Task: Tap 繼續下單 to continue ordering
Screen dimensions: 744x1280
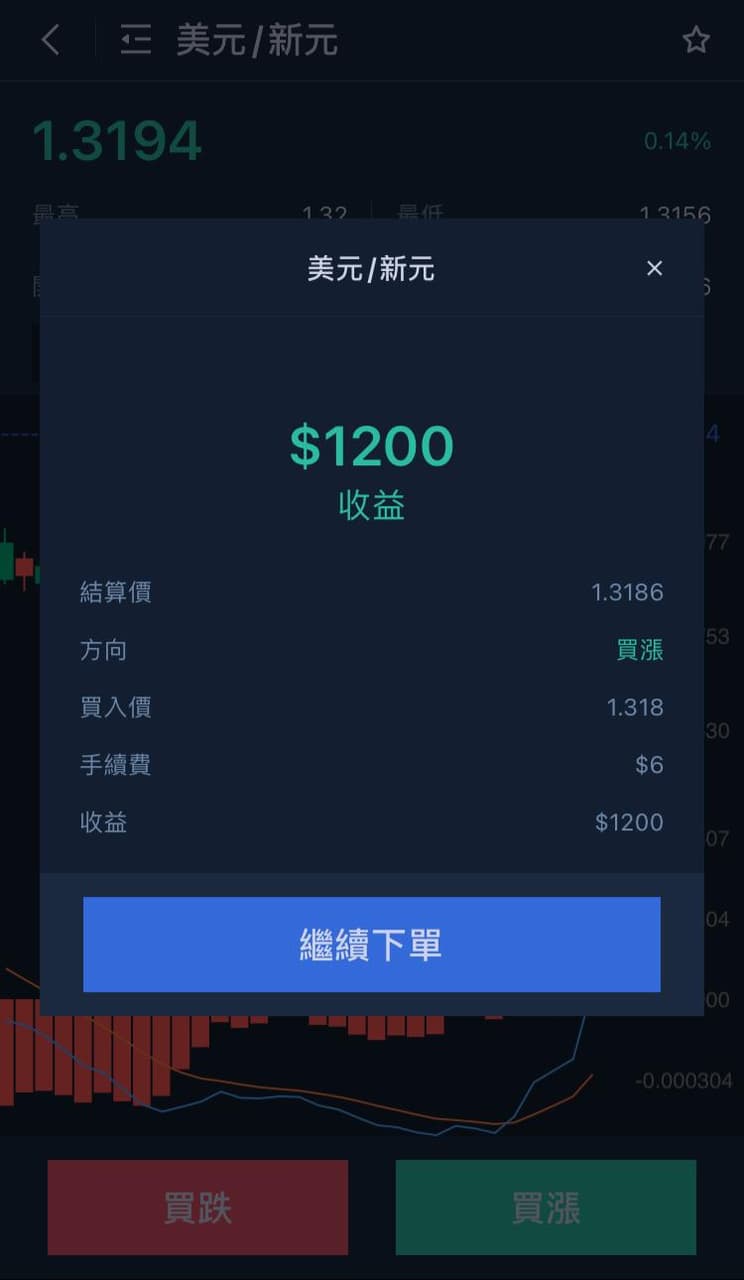Action: [371, 944]
